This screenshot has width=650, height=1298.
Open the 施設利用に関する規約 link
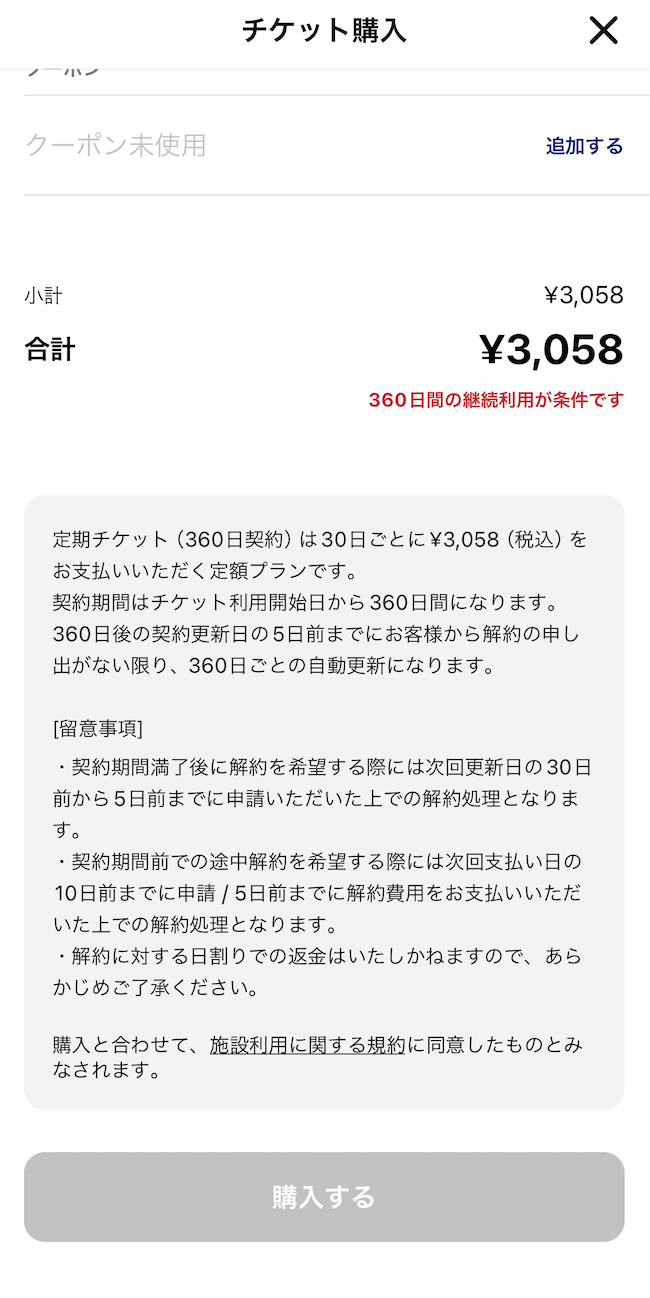307,1045
